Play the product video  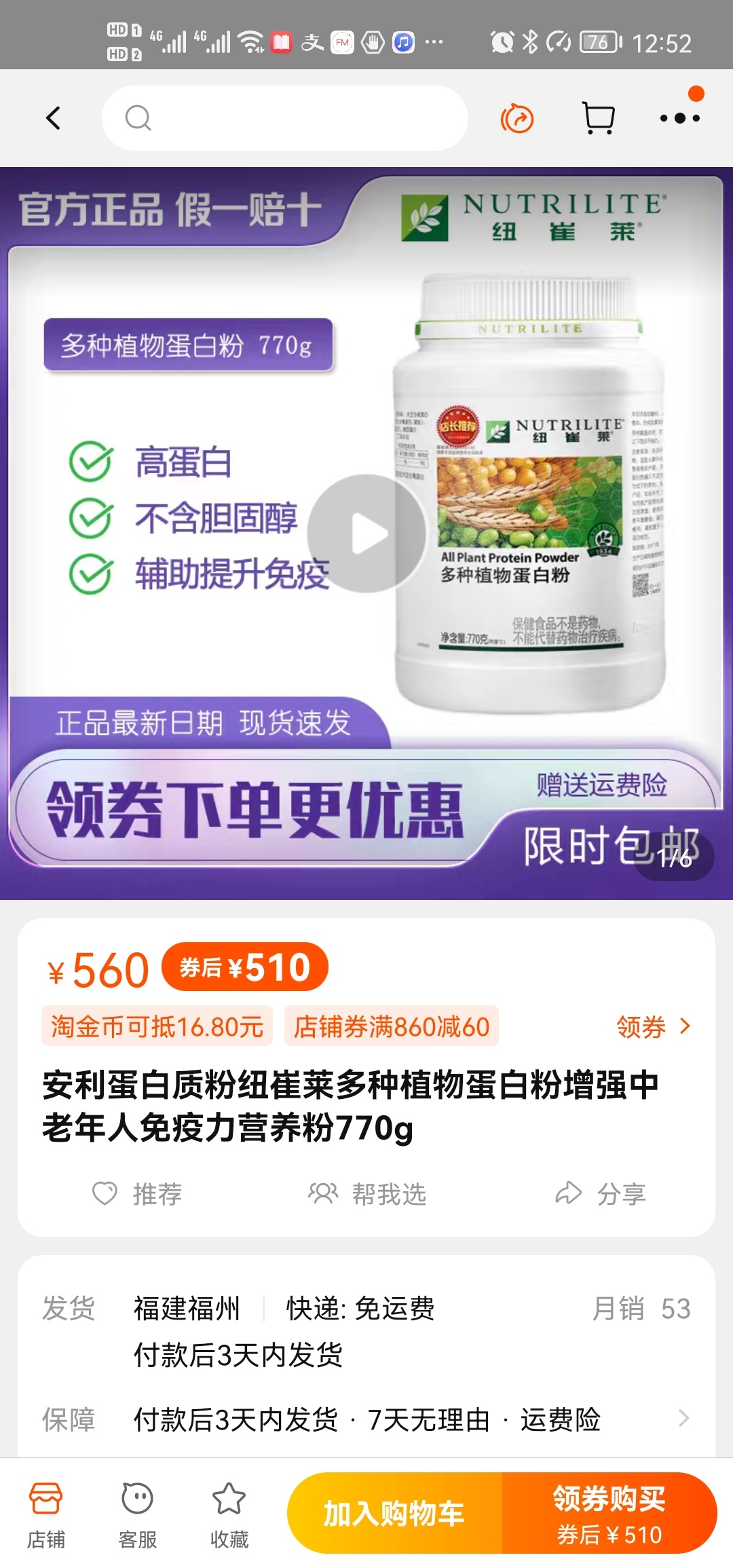(367, 534)
